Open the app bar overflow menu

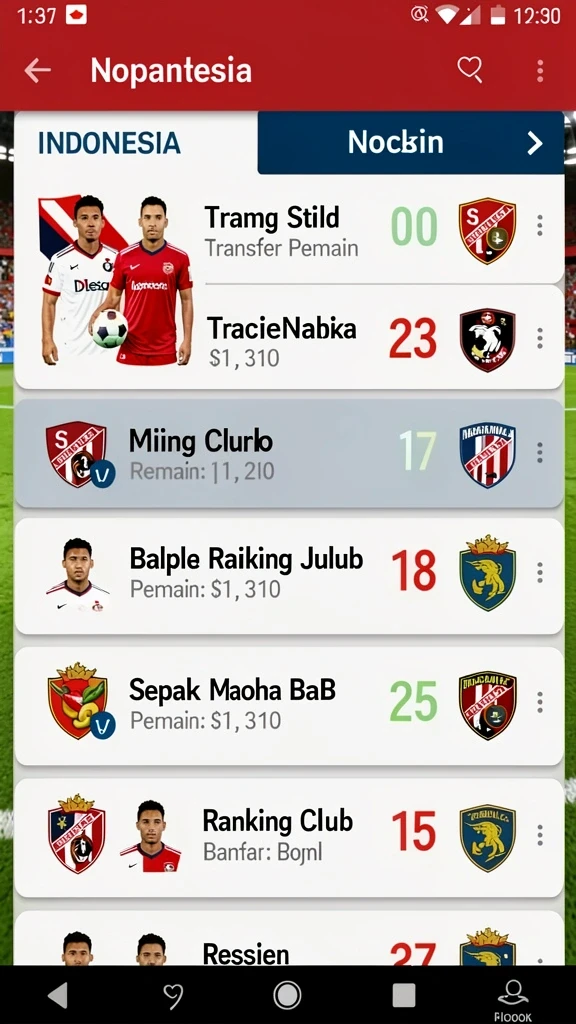tap(540, 71)
